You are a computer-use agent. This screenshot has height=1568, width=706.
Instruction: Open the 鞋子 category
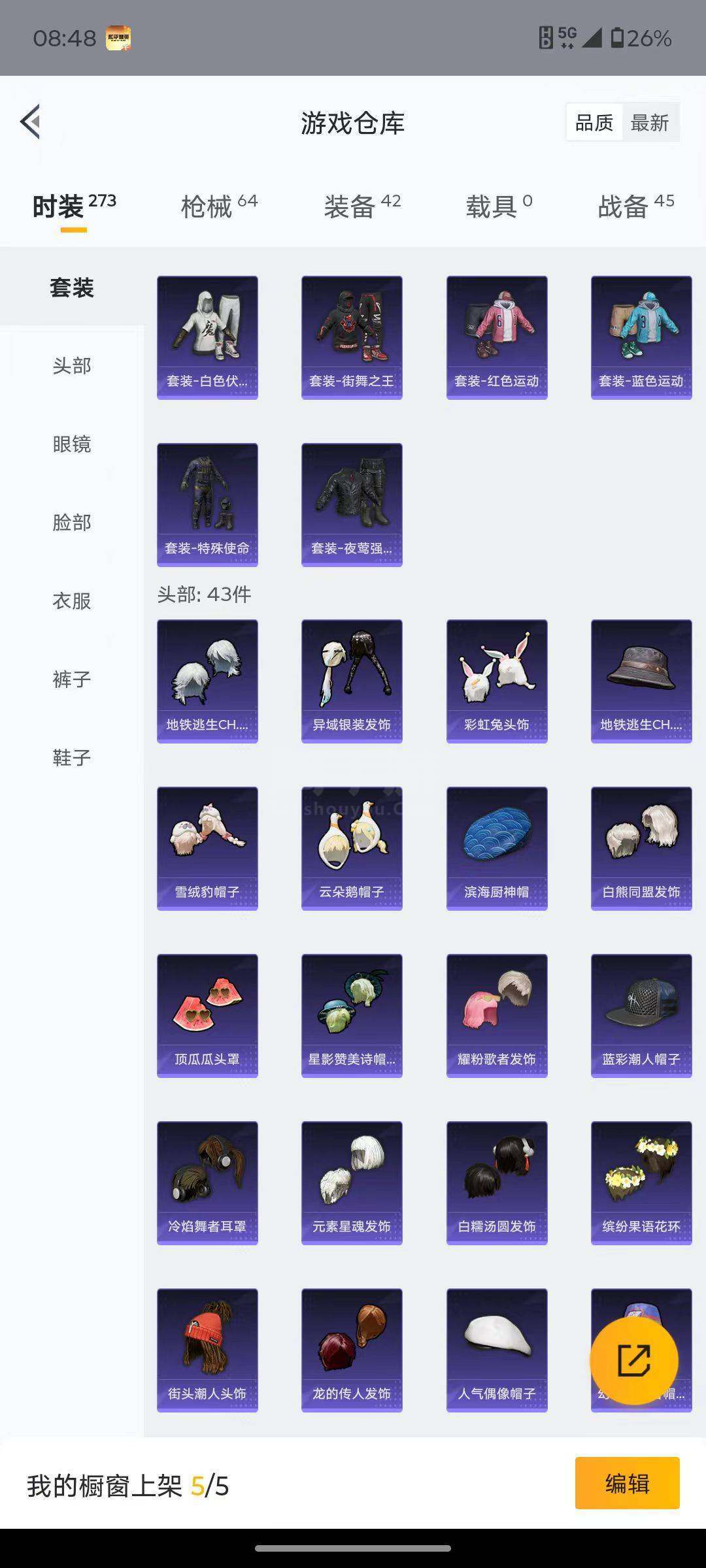(72, 758)
